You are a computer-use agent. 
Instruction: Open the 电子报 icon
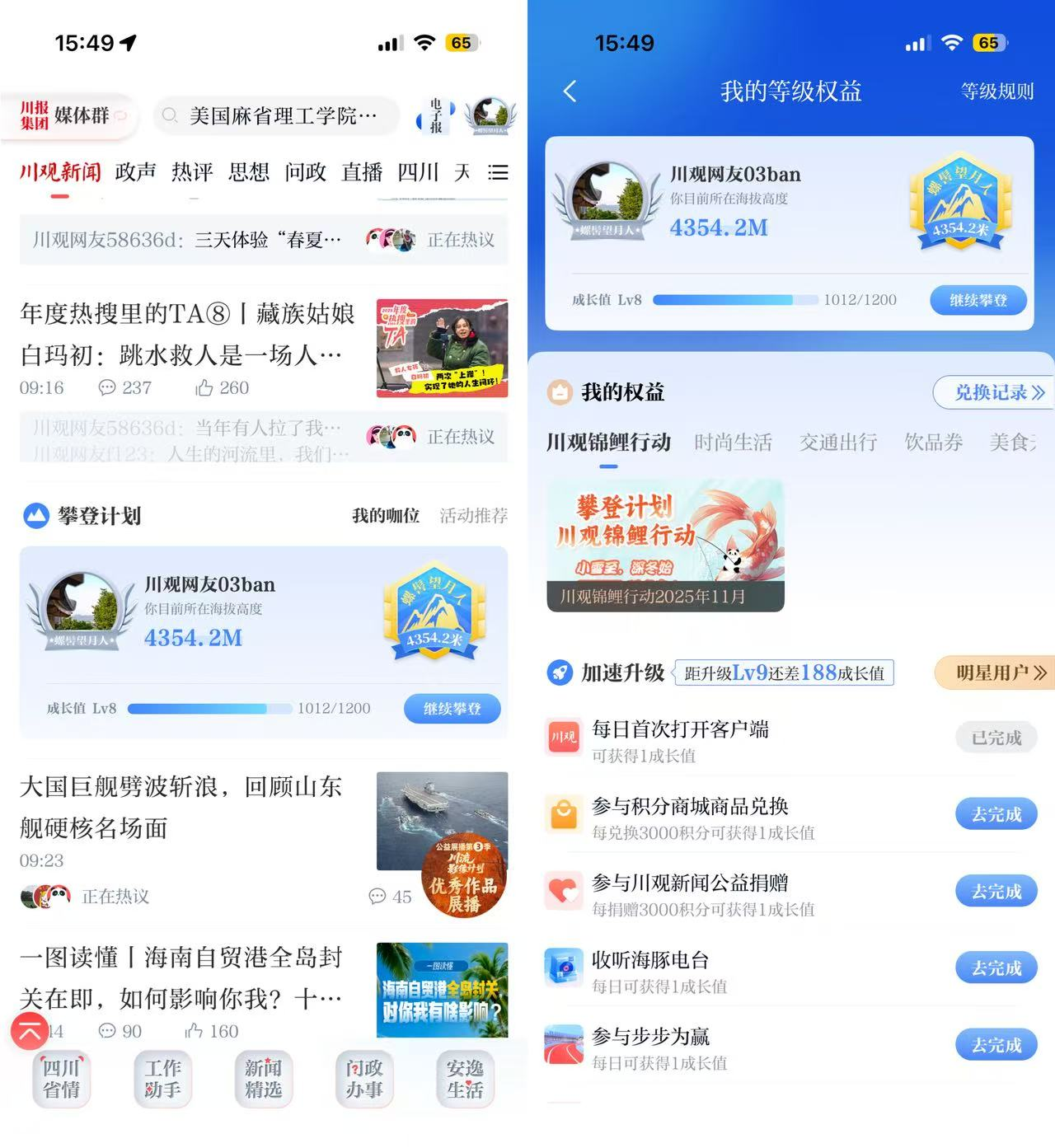point(435,116)
